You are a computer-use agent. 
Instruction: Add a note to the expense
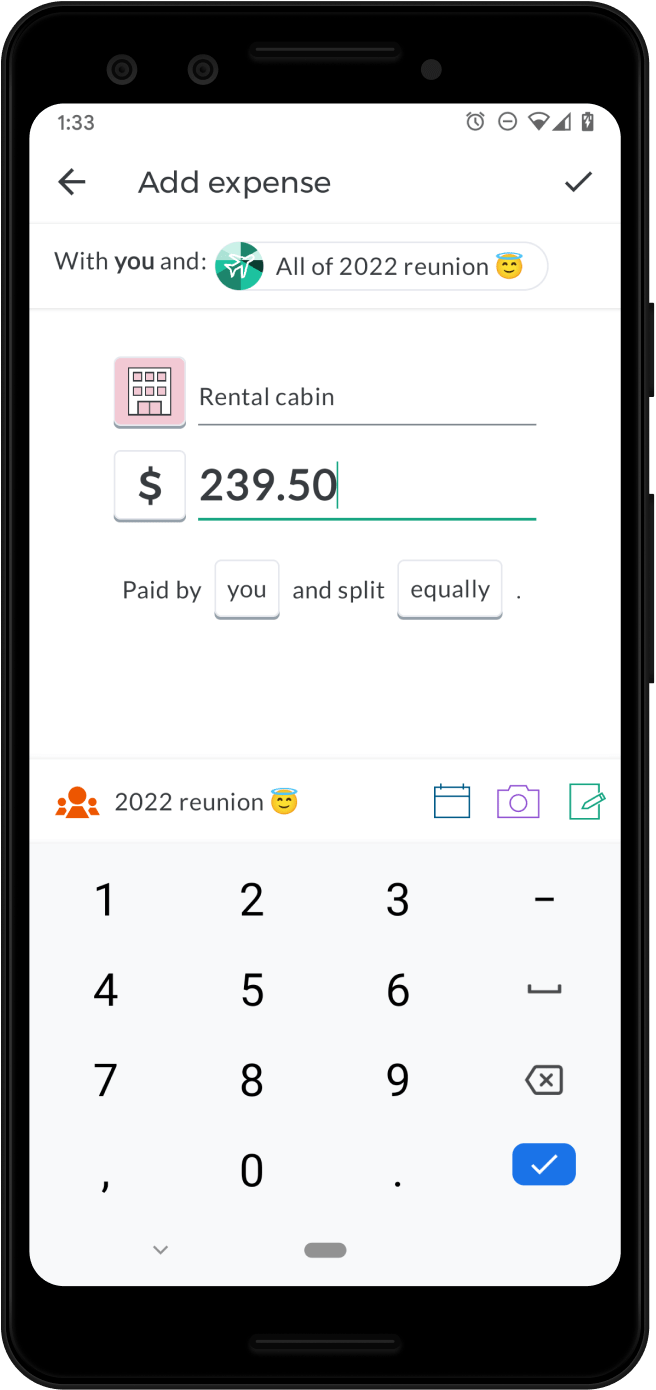[x=586, y=802]
